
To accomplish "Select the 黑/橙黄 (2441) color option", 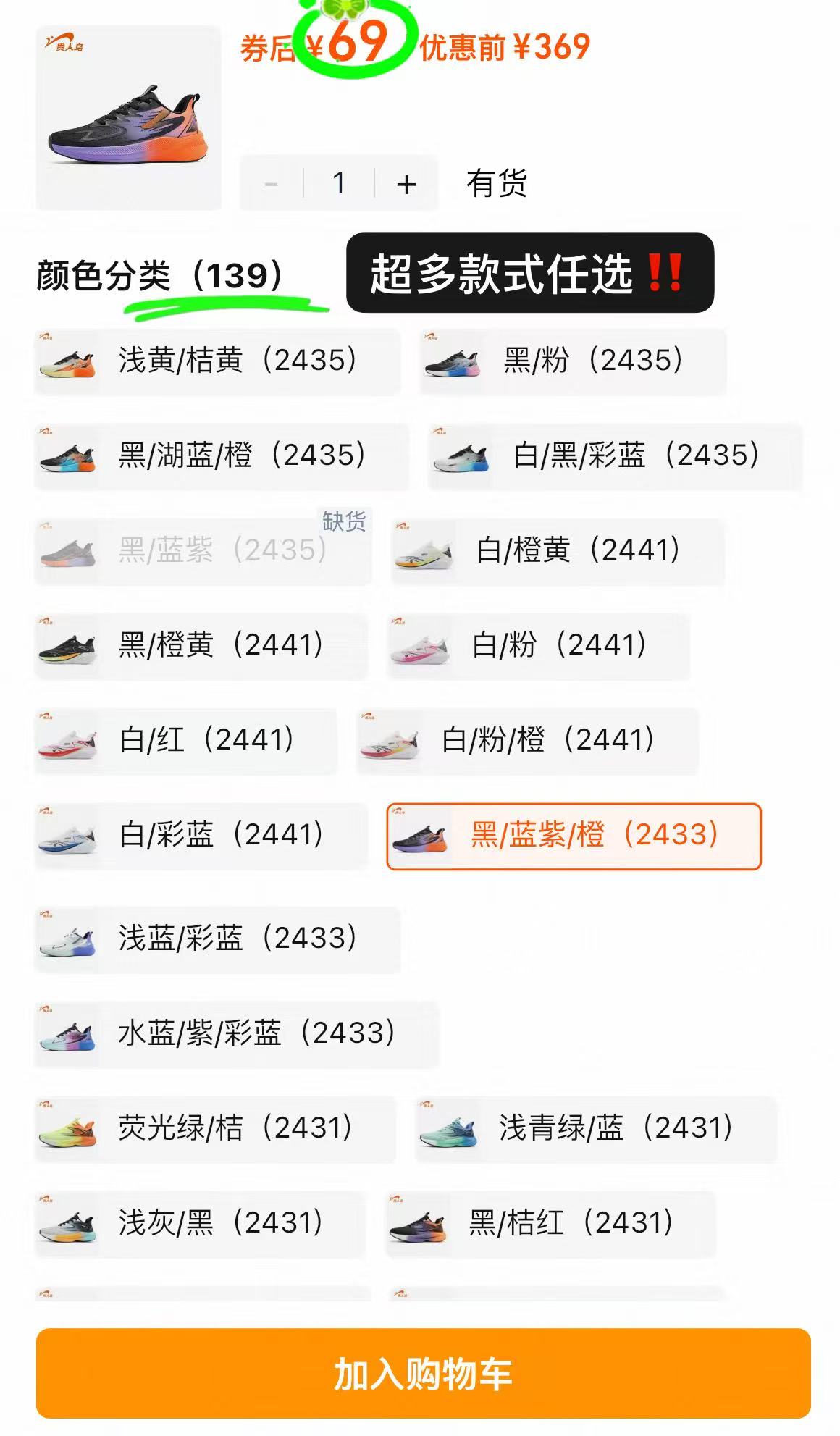I will (203, 645).
